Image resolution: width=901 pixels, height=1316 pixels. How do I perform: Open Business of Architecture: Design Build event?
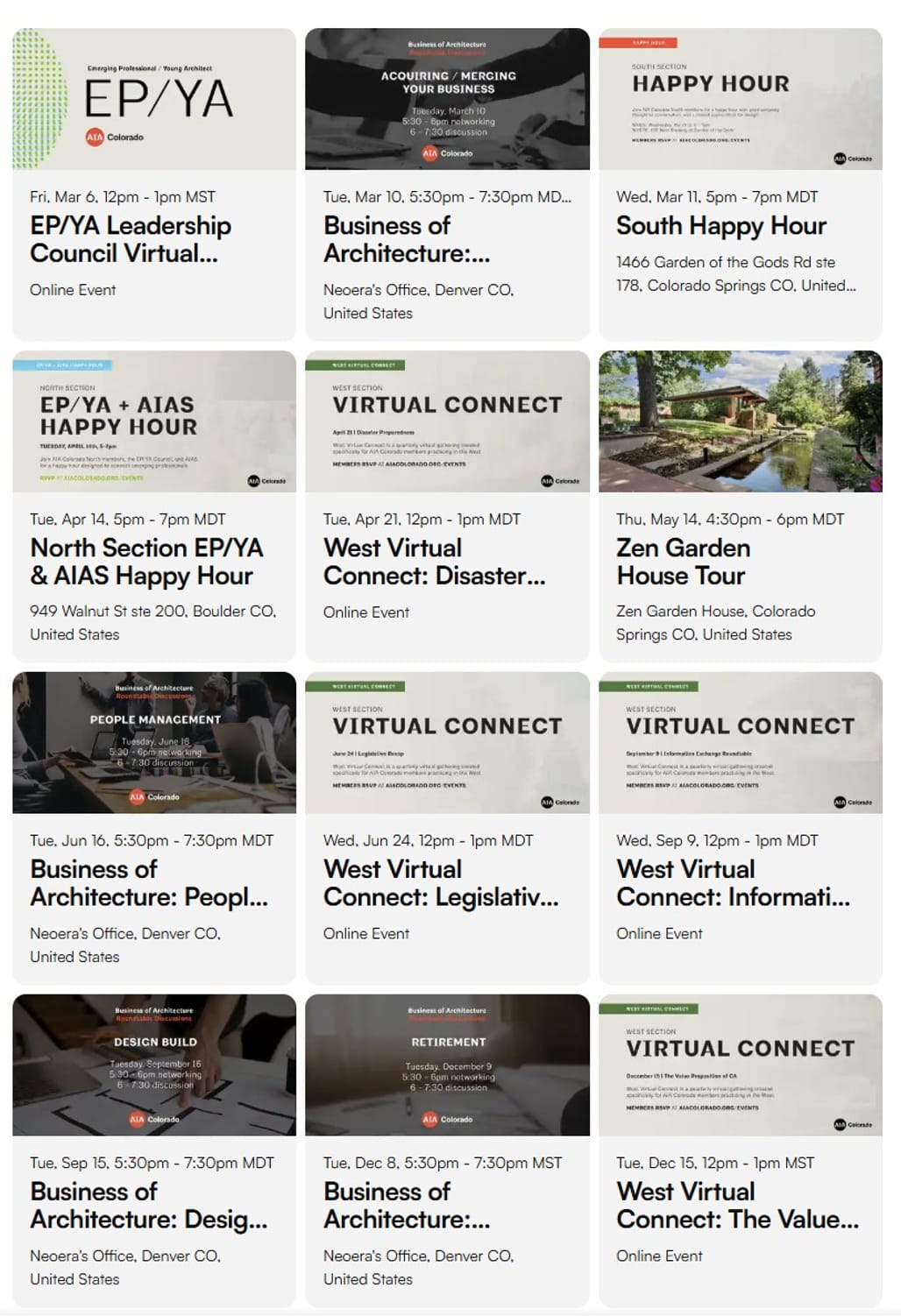tap(154, 1150)
